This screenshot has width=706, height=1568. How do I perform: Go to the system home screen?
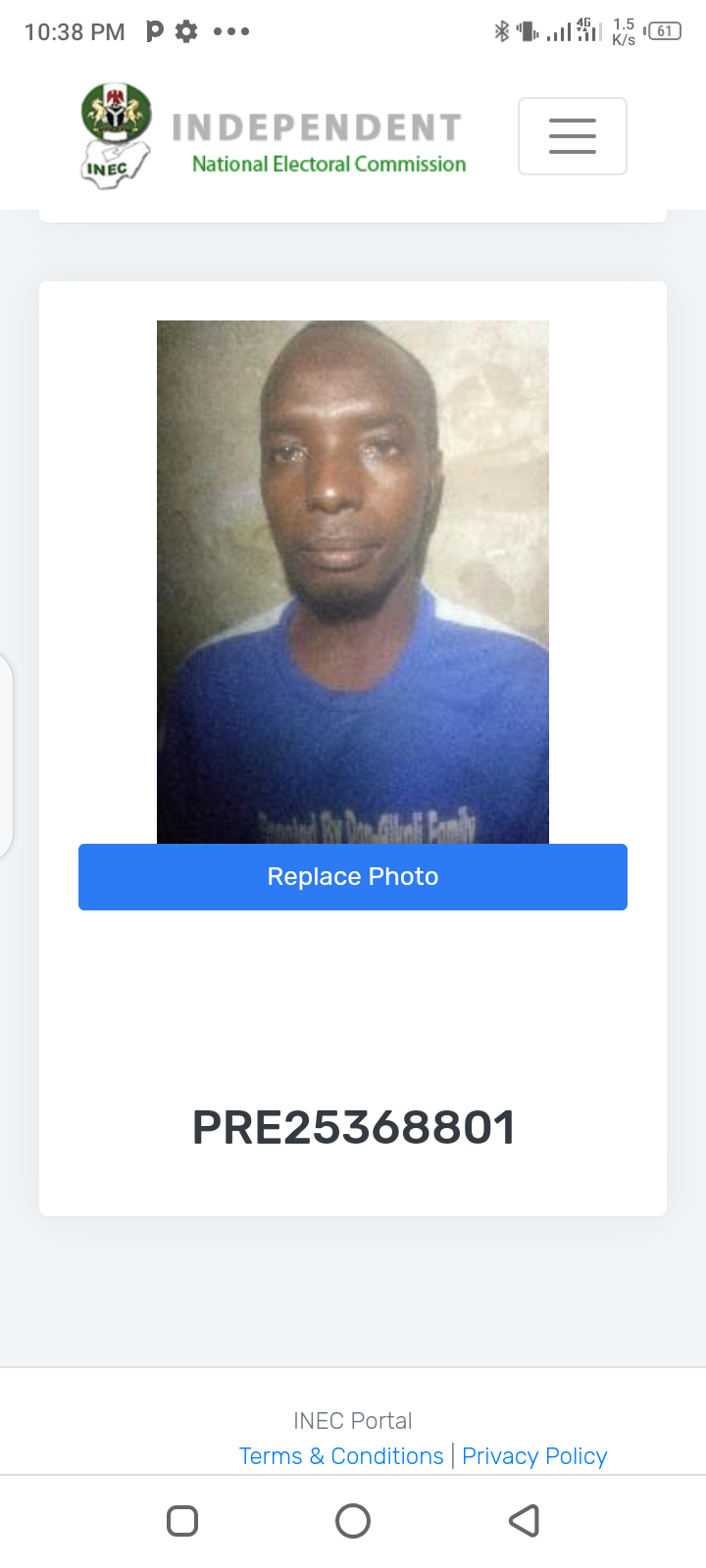point(353,1521)
